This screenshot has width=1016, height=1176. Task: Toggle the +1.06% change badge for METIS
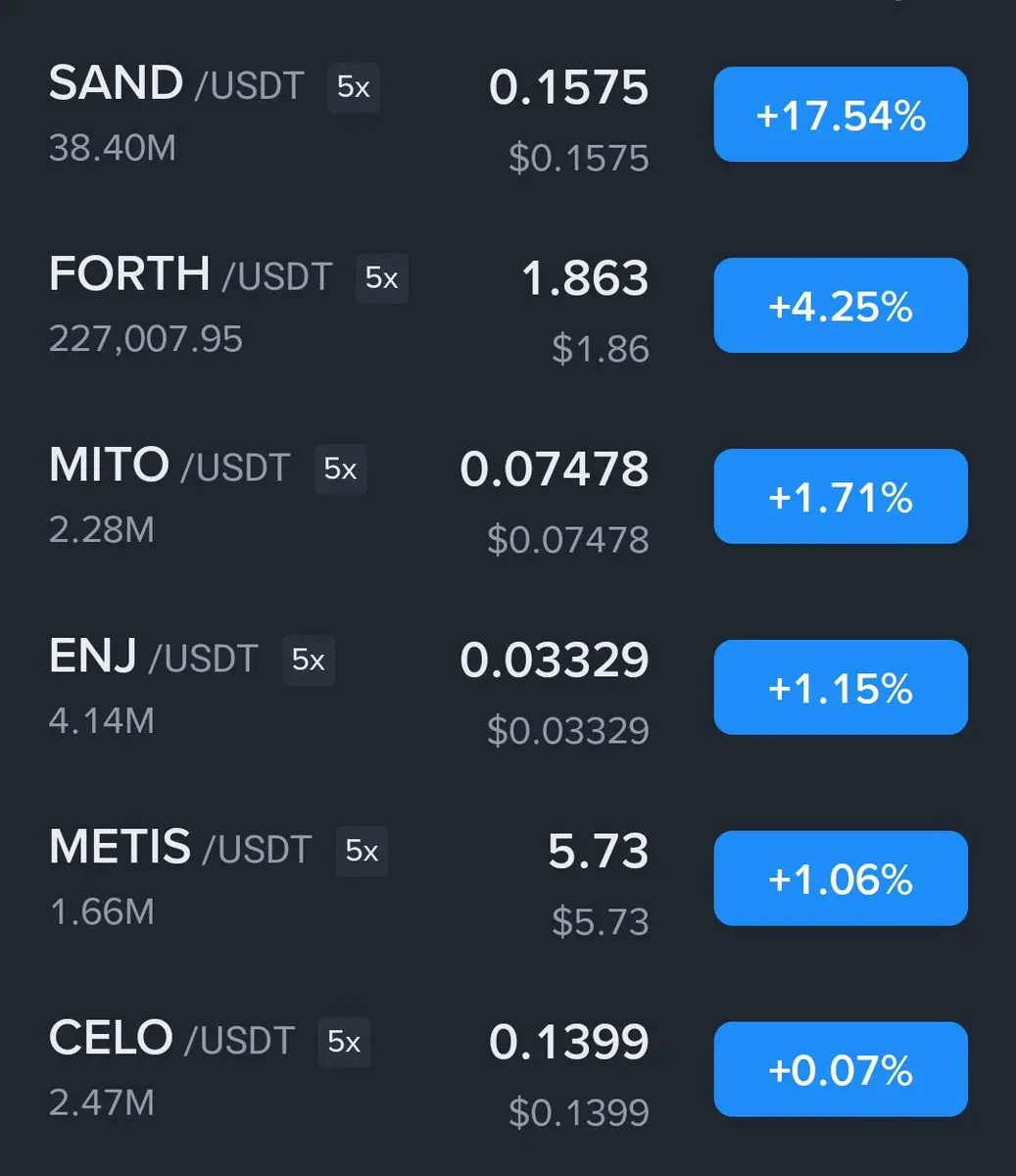[841, 879]
